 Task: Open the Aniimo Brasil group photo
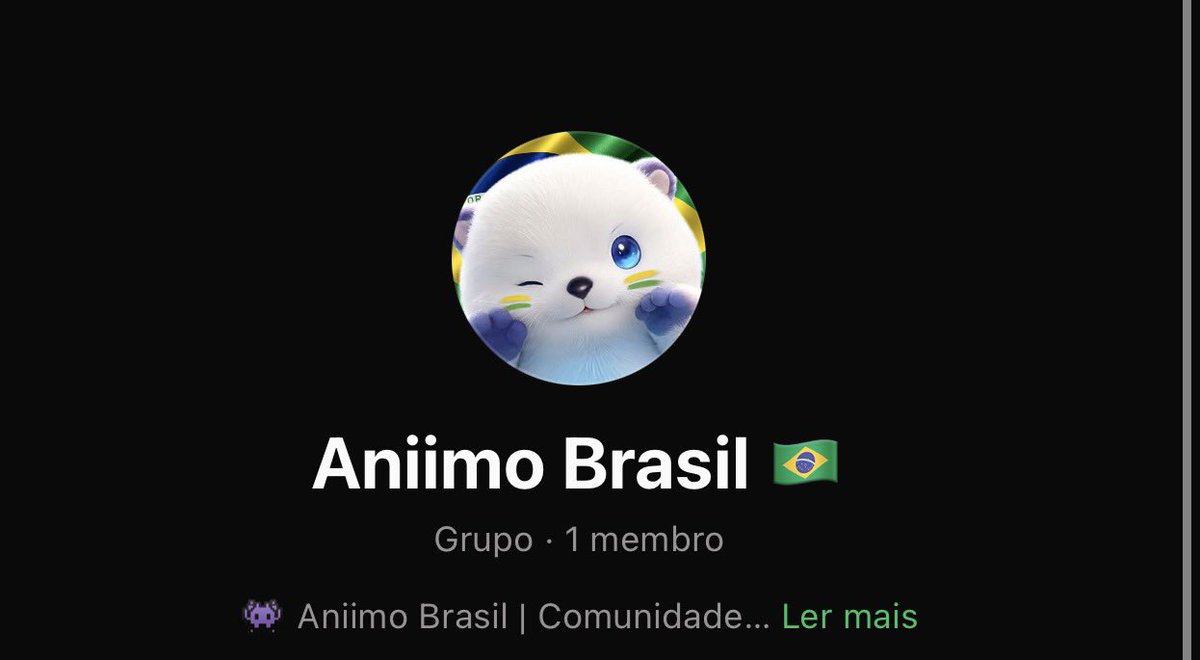tap(585, 257)
